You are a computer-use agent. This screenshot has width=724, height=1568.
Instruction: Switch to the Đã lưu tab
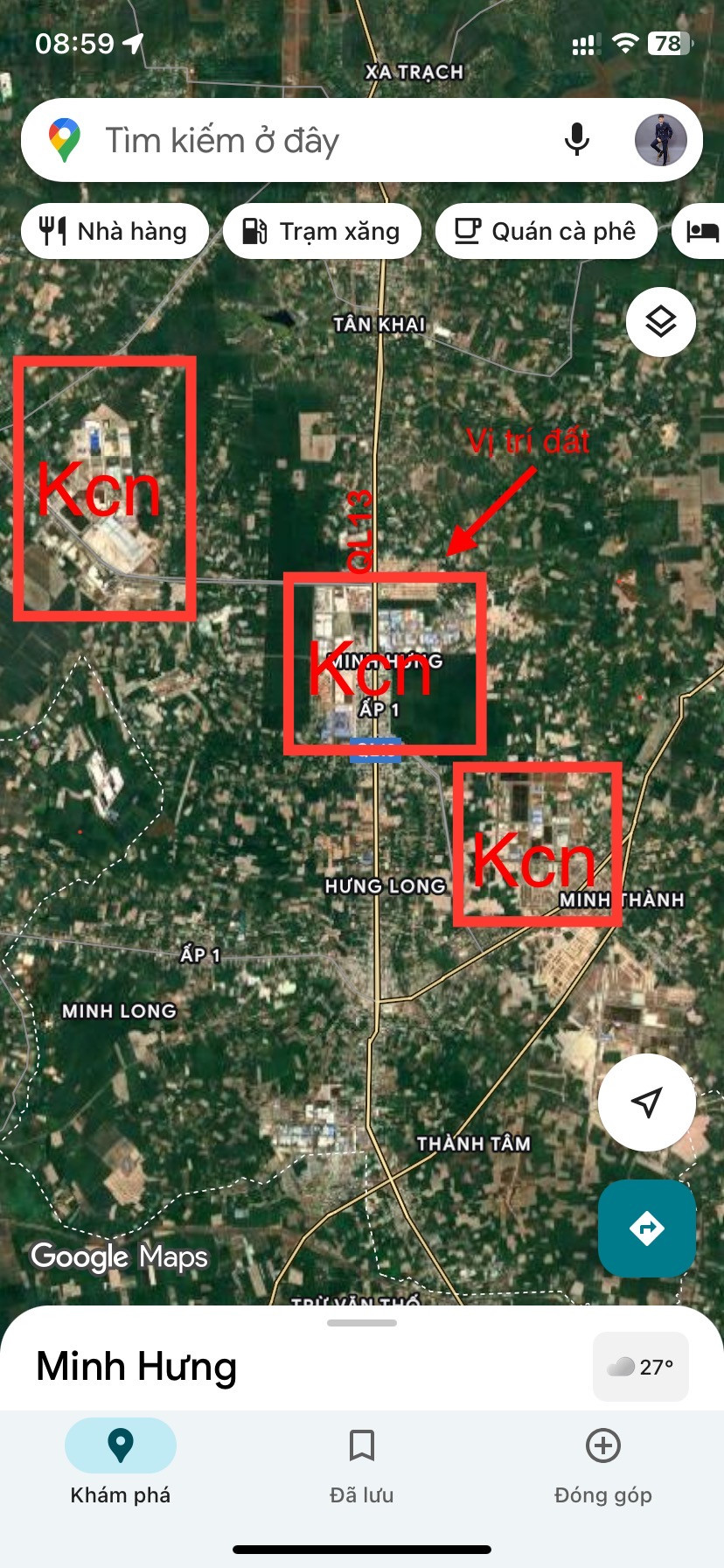[x=362, y=1462]
